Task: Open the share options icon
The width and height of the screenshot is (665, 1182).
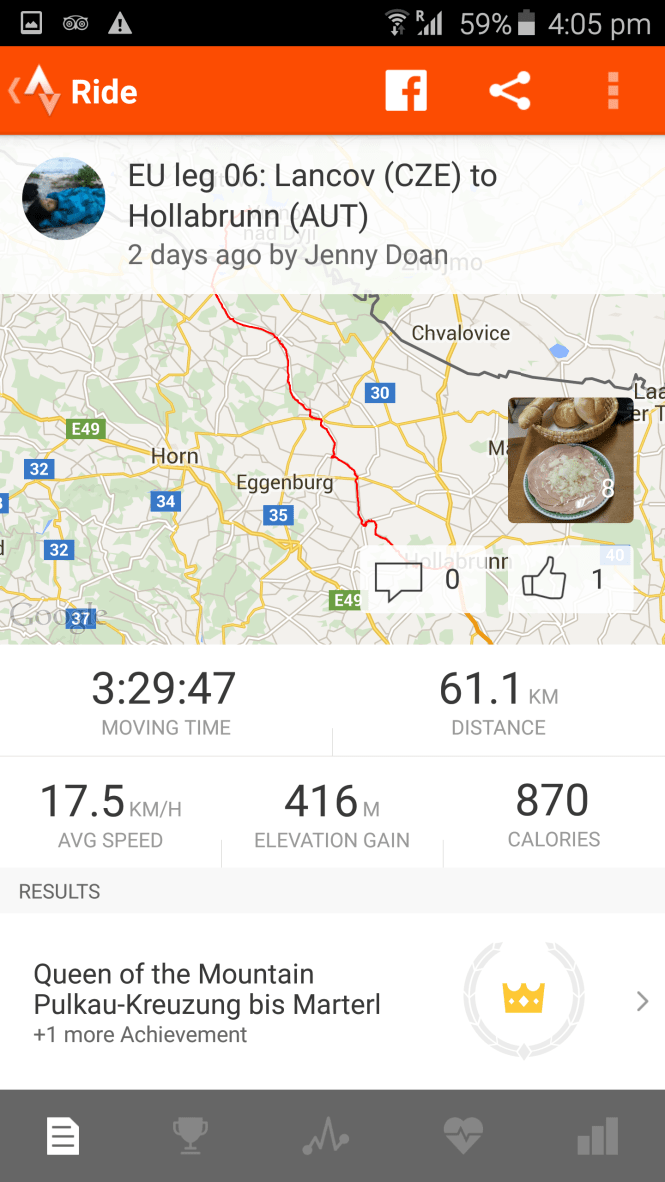Action: [x=510, y=91]
